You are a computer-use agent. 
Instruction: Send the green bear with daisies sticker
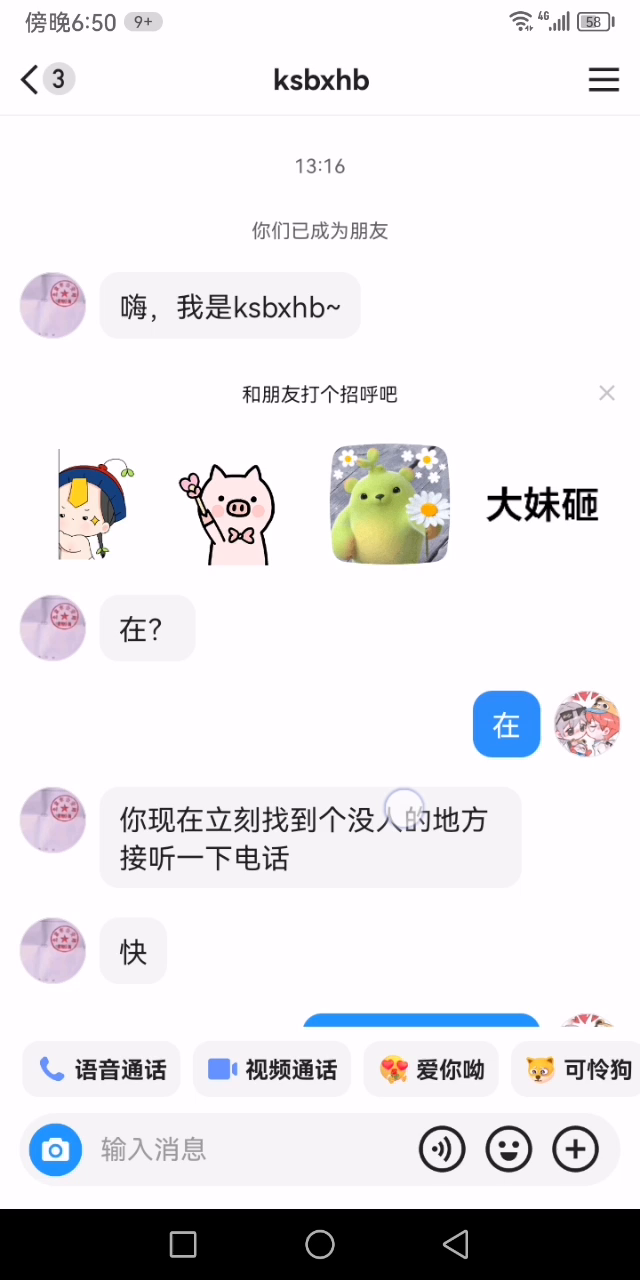(390, 505)
